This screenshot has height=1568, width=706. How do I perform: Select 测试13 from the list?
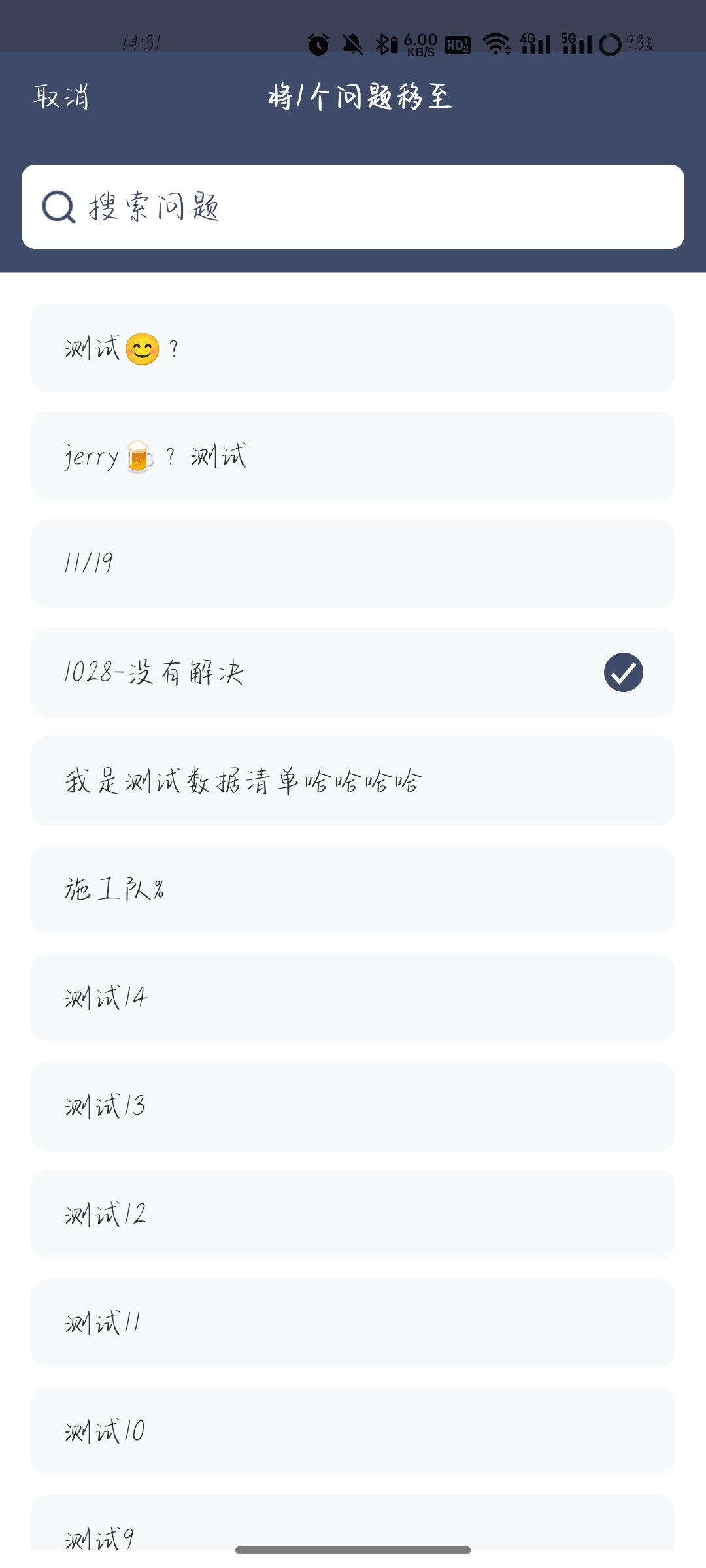(x=353, y=1106)
